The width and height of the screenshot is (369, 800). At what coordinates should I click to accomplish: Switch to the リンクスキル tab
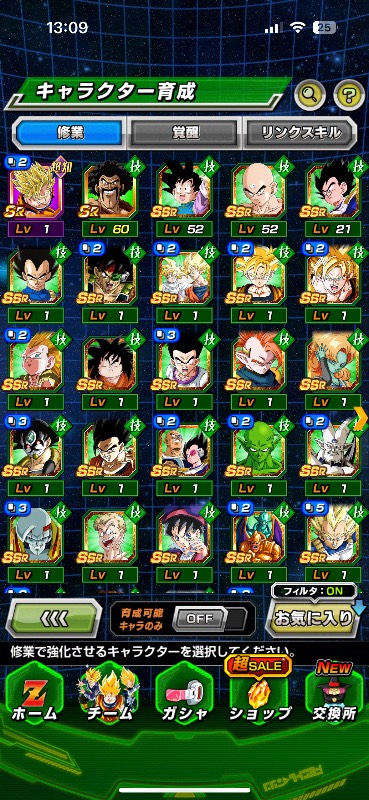click(x=301, y=133)
